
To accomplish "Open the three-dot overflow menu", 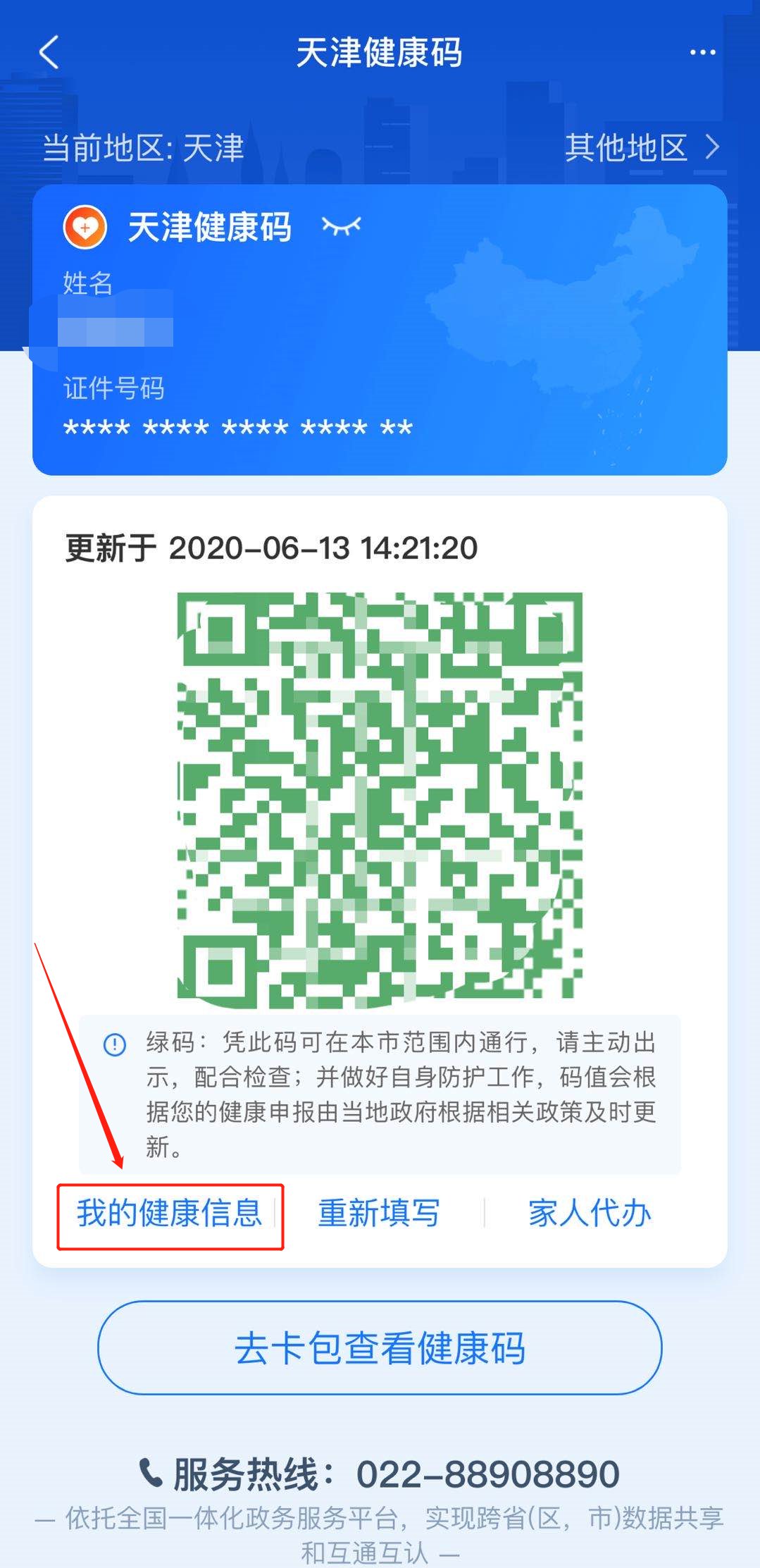I will [x=702, y=53].
